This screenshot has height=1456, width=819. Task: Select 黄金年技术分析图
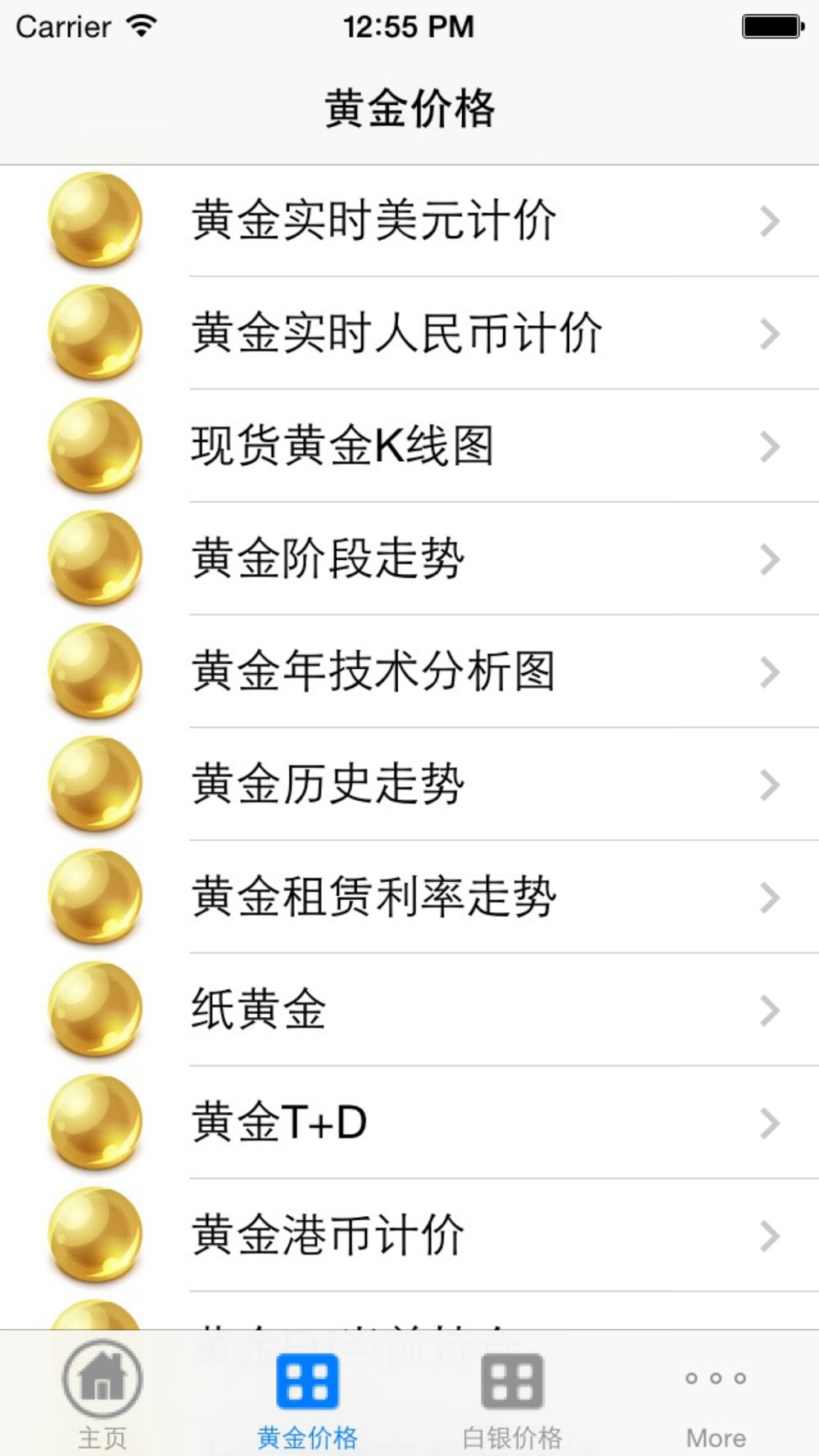[x=409, y=672]
